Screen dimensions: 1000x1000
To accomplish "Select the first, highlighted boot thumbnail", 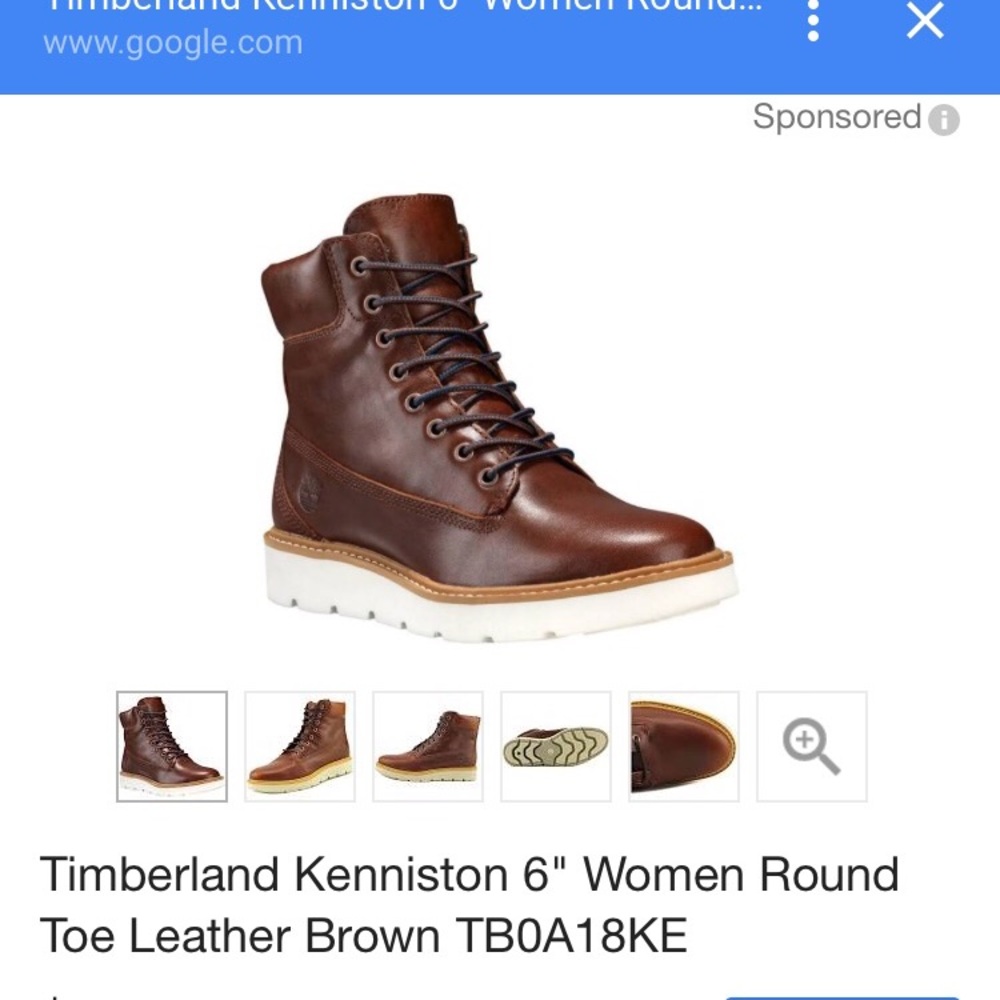I will click(x=172, y=746).
